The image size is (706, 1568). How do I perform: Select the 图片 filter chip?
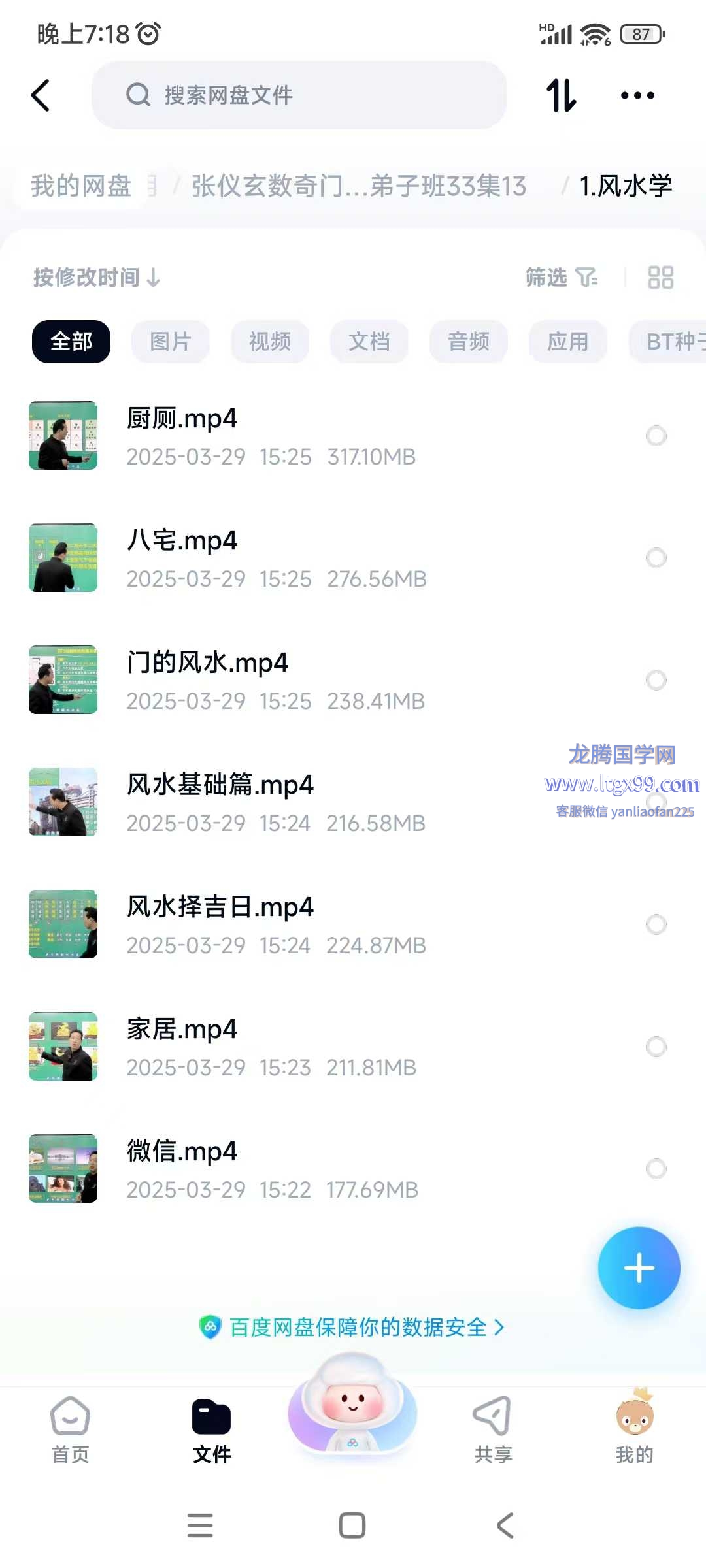pyautogui.click(x=170, y=342)
